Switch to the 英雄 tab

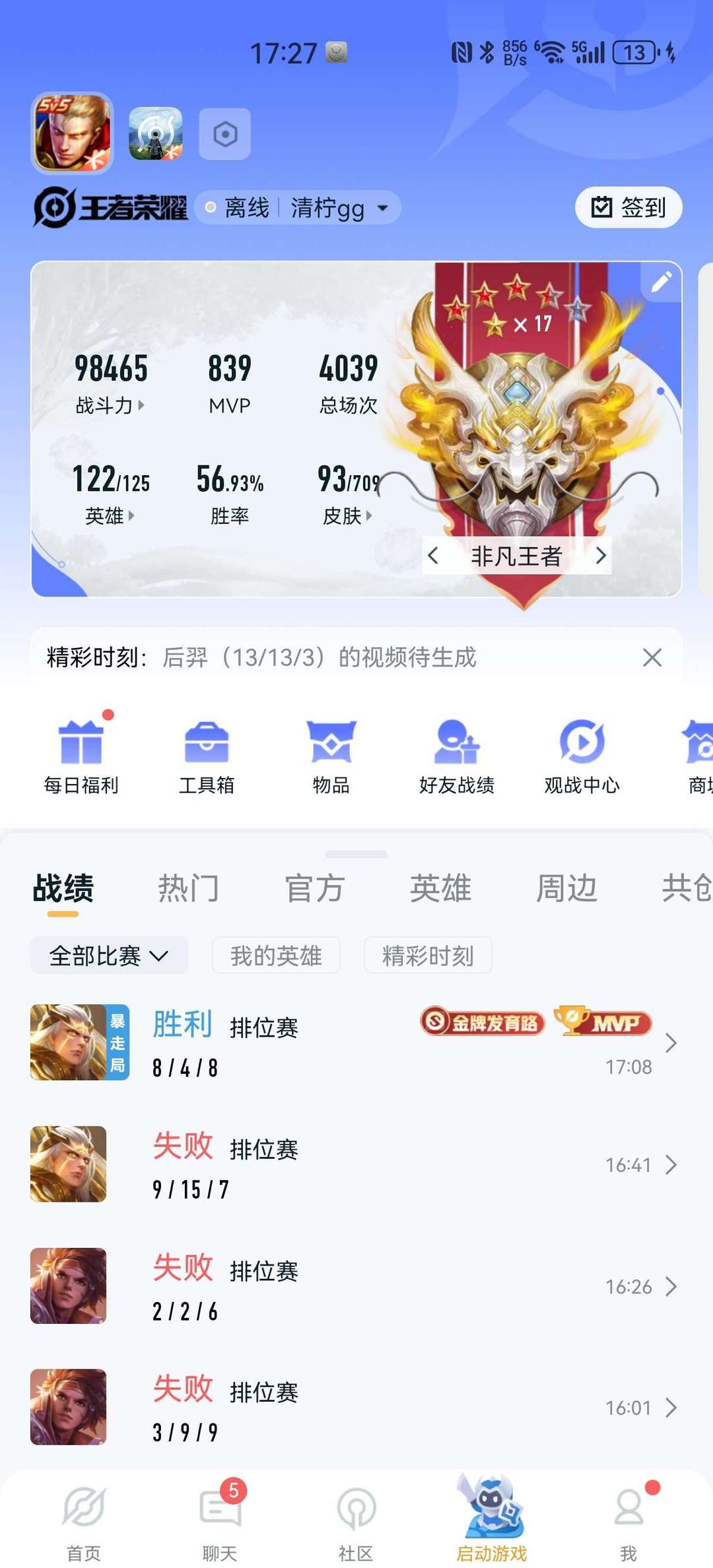click(441, 888)
